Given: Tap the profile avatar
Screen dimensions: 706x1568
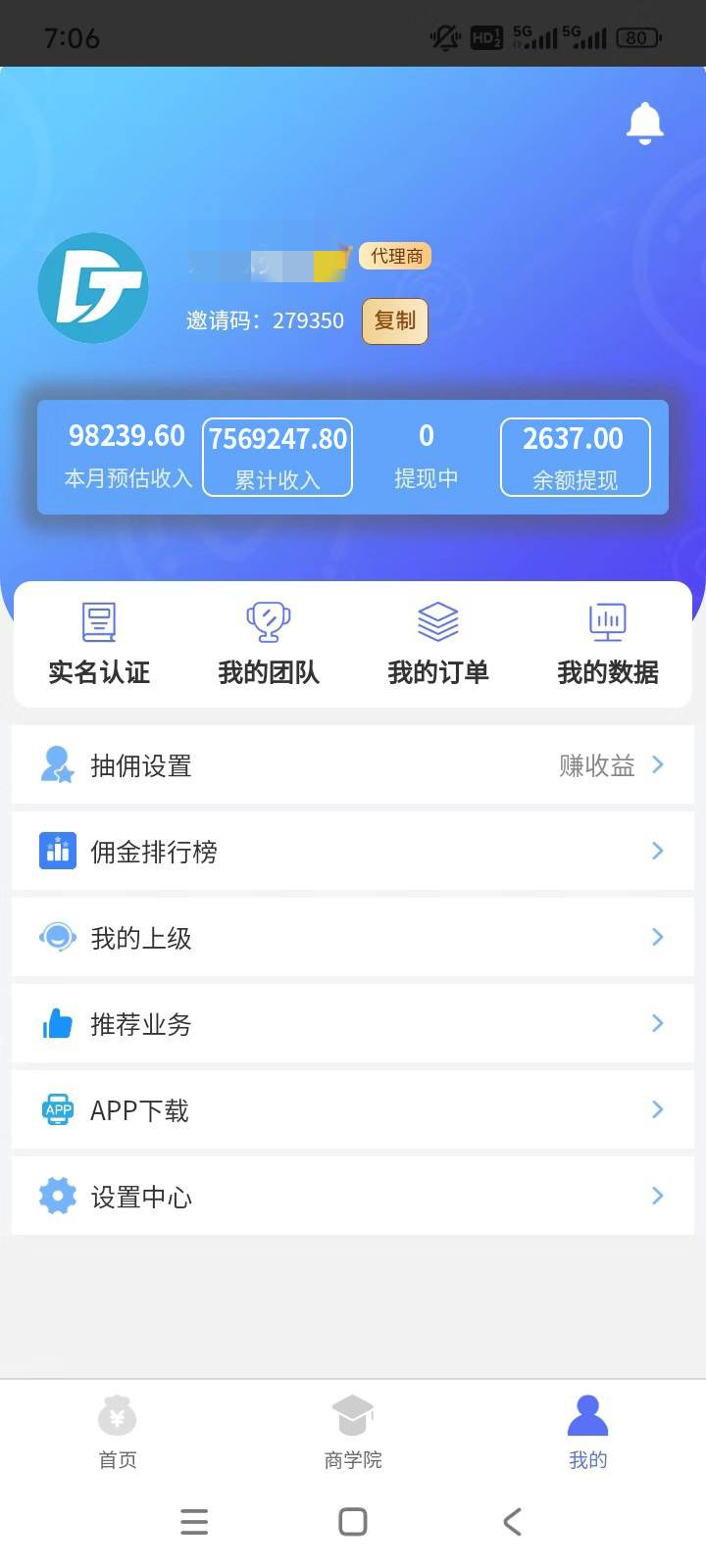Looking at the screenshot, I should pos(93,288).
